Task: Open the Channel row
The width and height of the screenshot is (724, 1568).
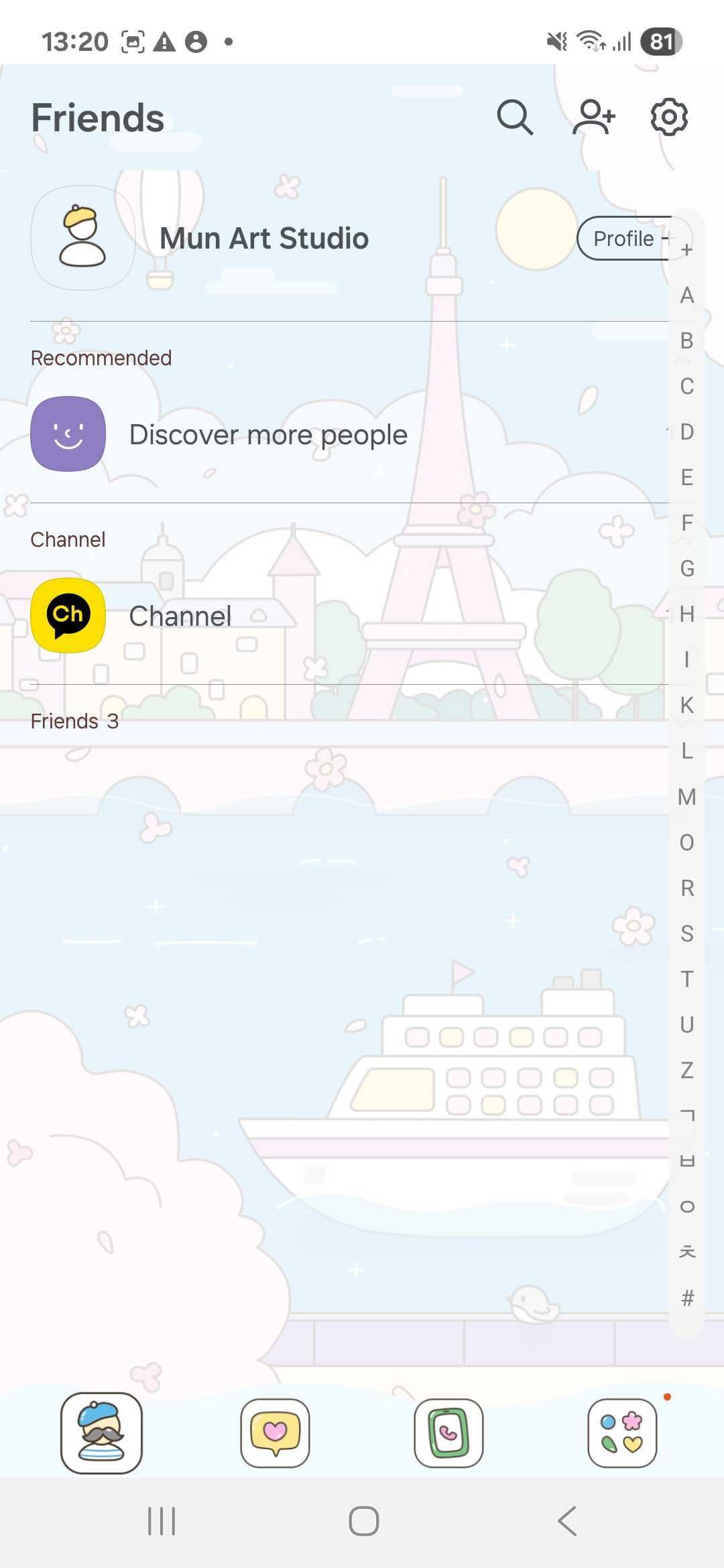Action: (x=180, y=616)
